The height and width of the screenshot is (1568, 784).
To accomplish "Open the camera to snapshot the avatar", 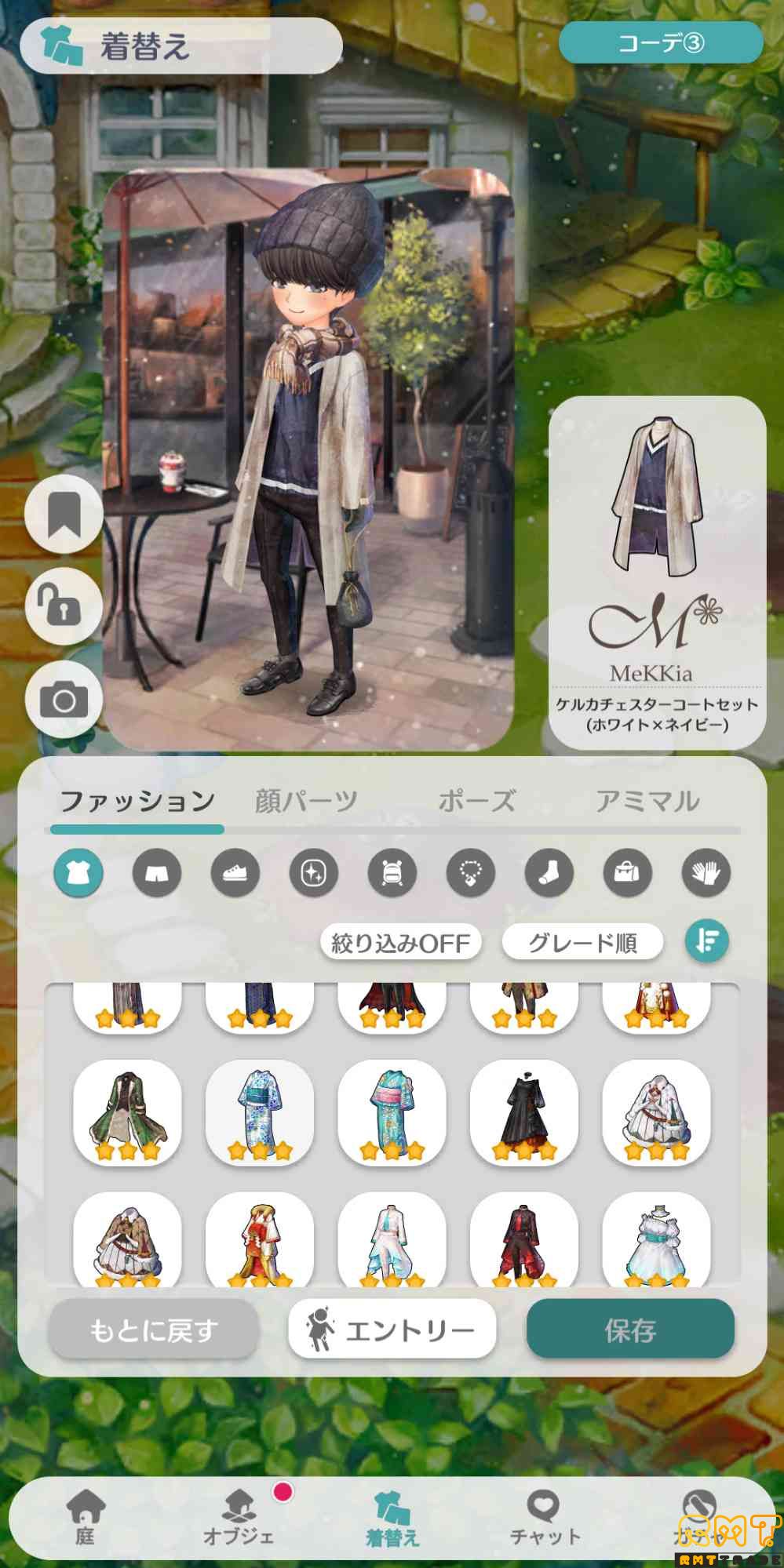I will (64, 700).
